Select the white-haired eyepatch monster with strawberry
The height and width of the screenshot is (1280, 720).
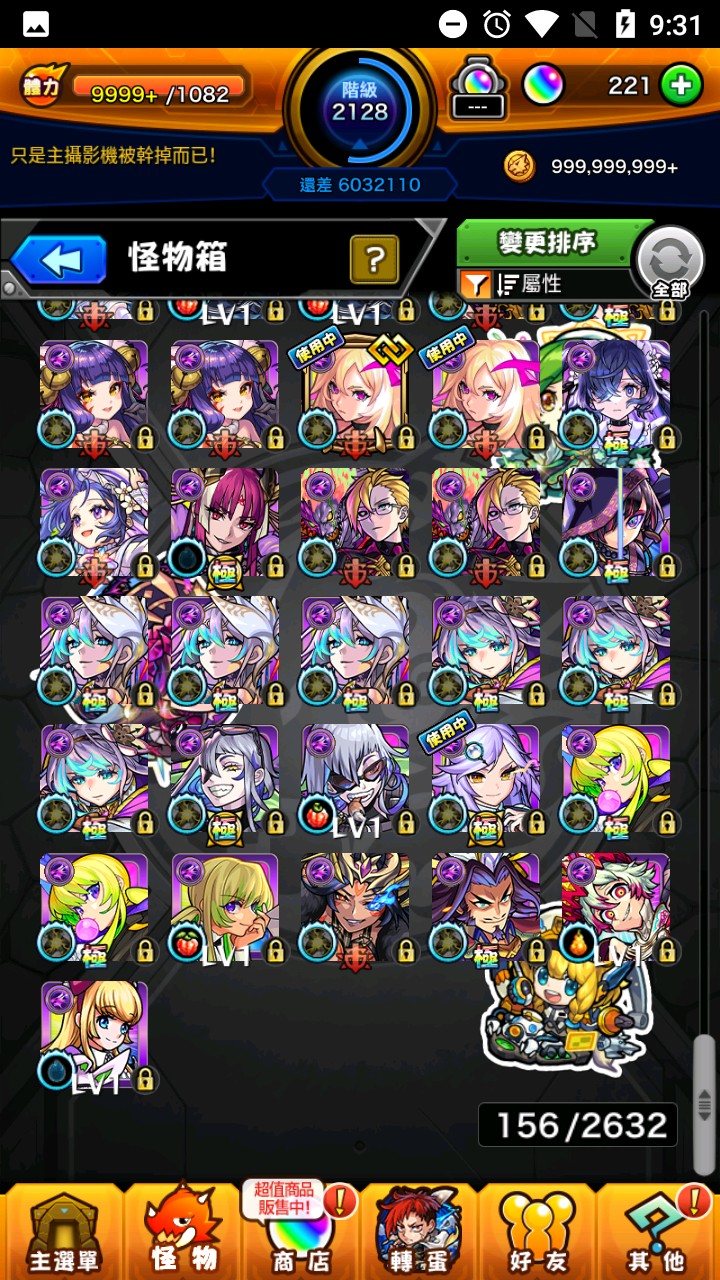pos(355,779)
